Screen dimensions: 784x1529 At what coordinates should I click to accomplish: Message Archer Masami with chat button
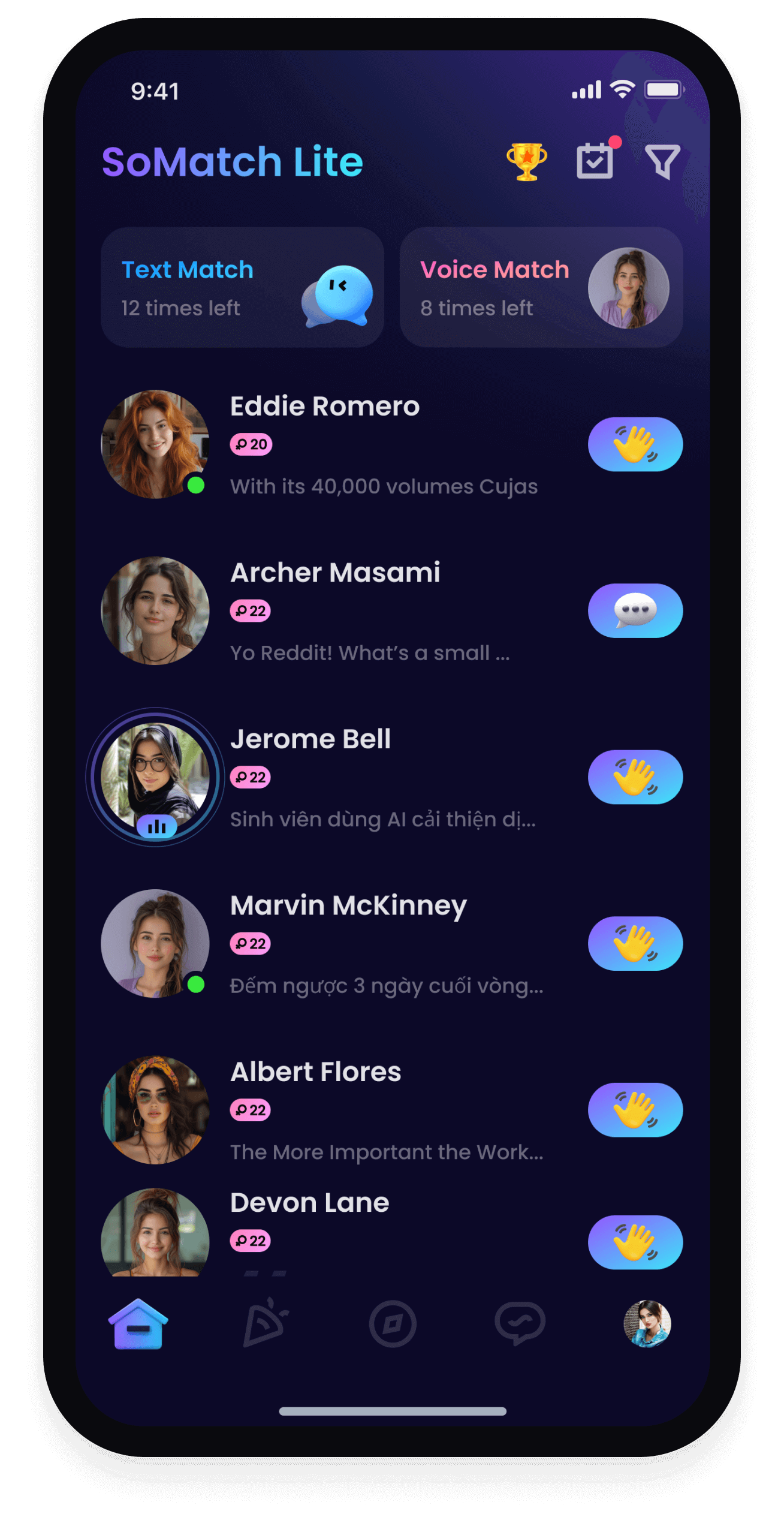click(635, 610)
